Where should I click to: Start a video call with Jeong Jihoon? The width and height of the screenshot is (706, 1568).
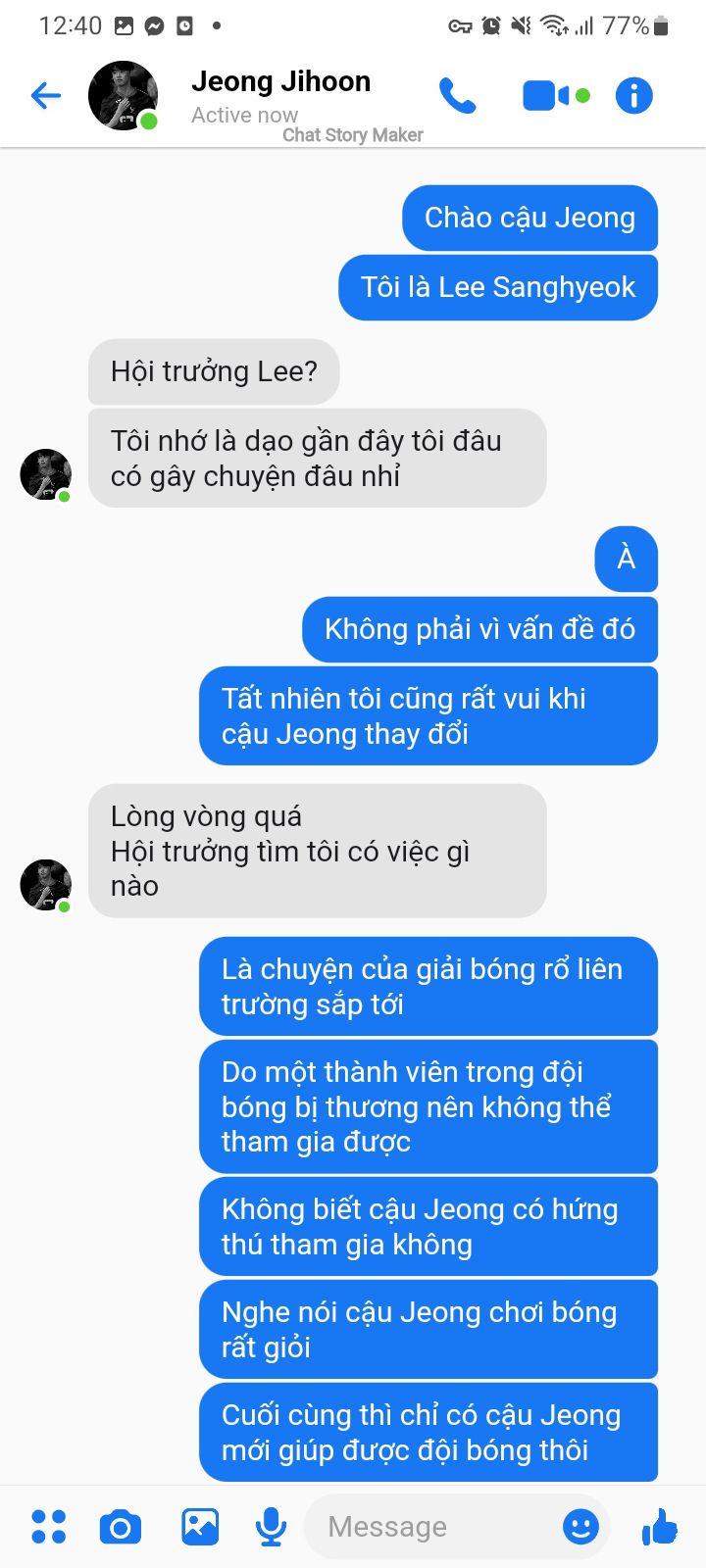[x=556, y=95]
